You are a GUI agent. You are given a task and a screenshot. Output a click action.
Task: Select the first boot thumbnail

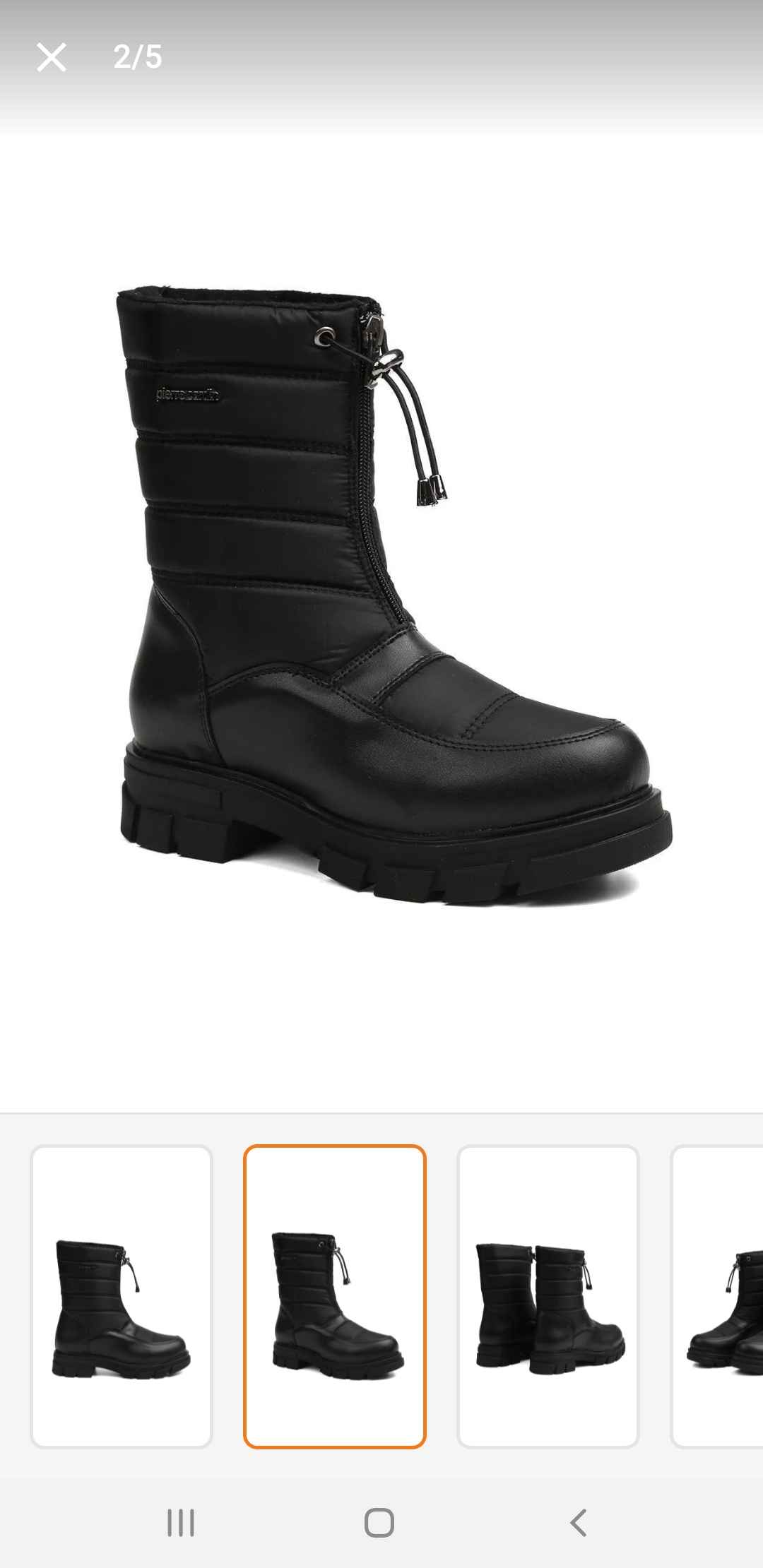[122, 1296]
